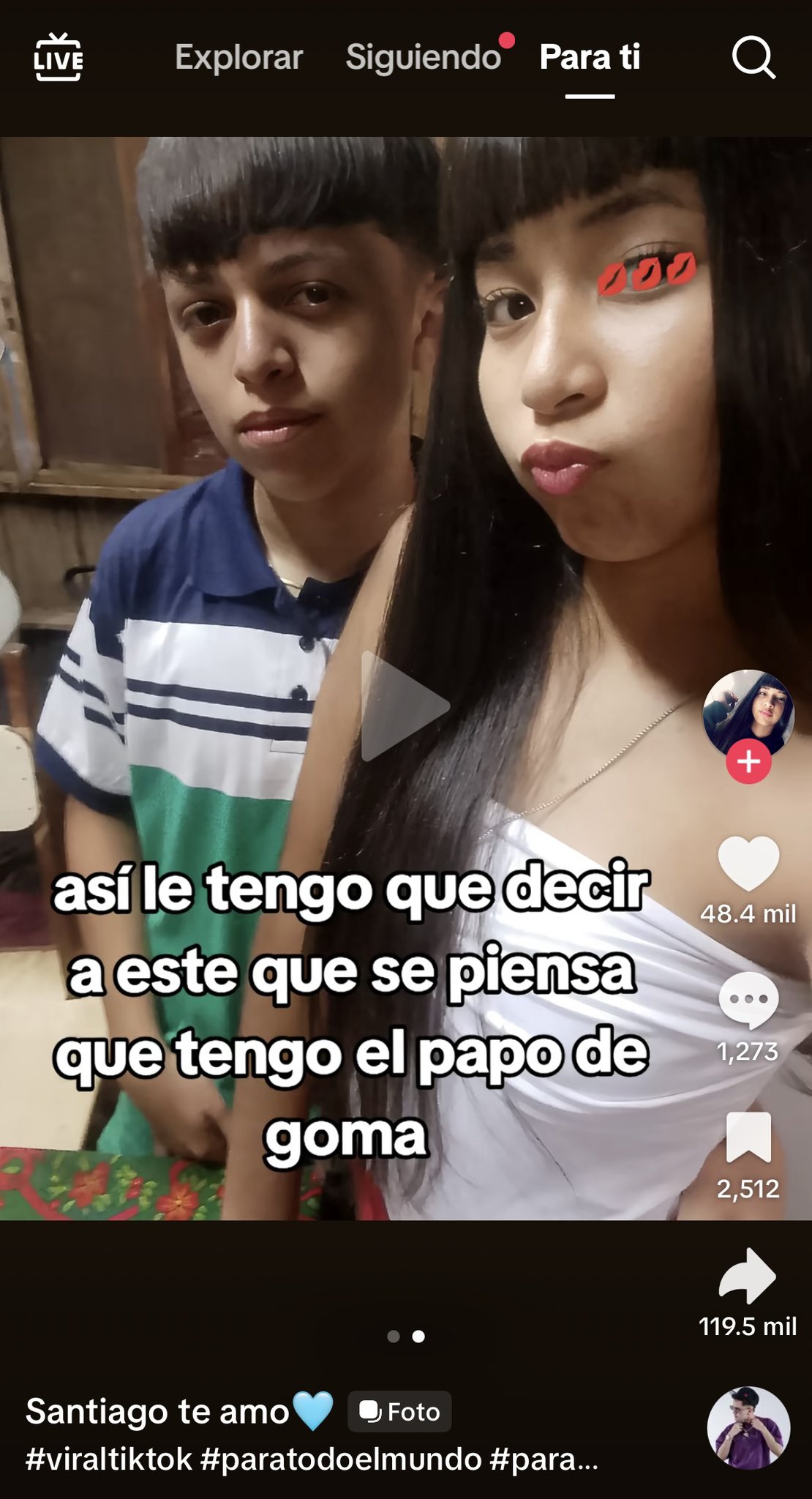Open the sound disc at bottom right

pyautogui.click(x=748, y=1427)
